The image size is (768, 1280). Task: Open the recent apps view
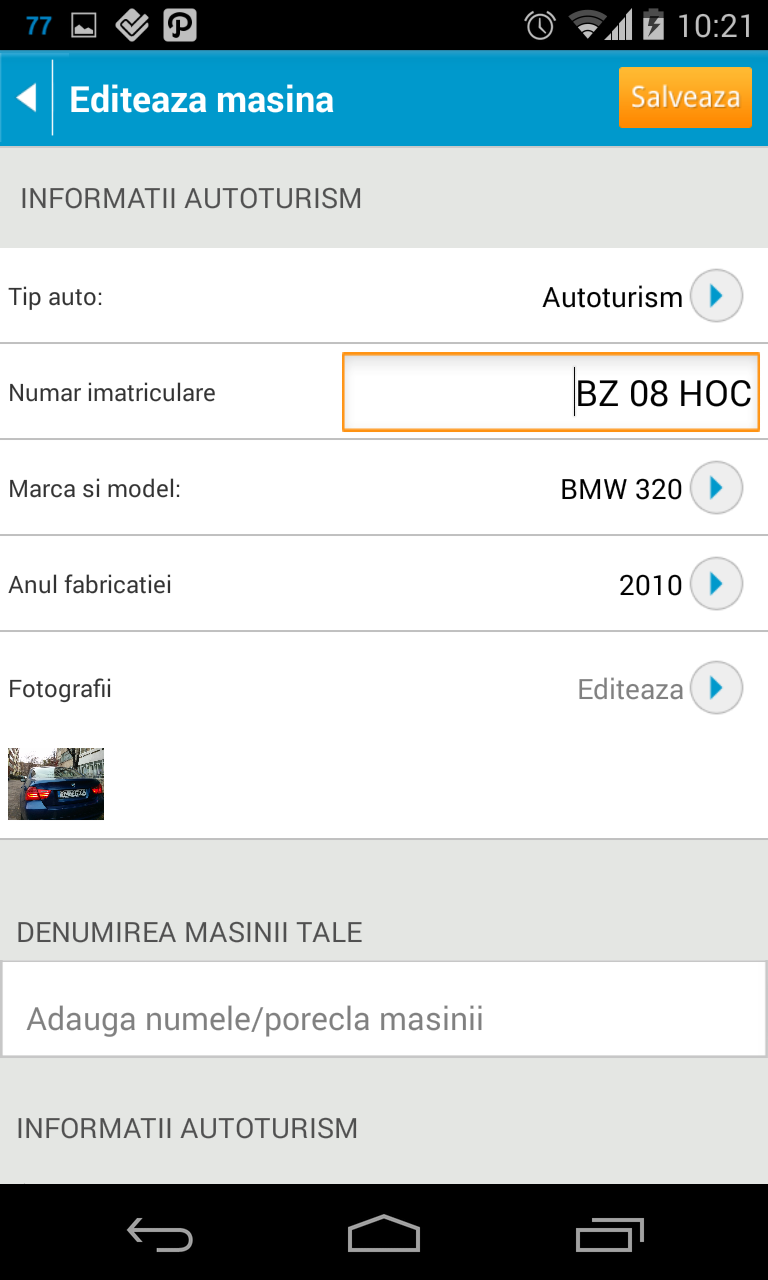(x=610, y=1234)
